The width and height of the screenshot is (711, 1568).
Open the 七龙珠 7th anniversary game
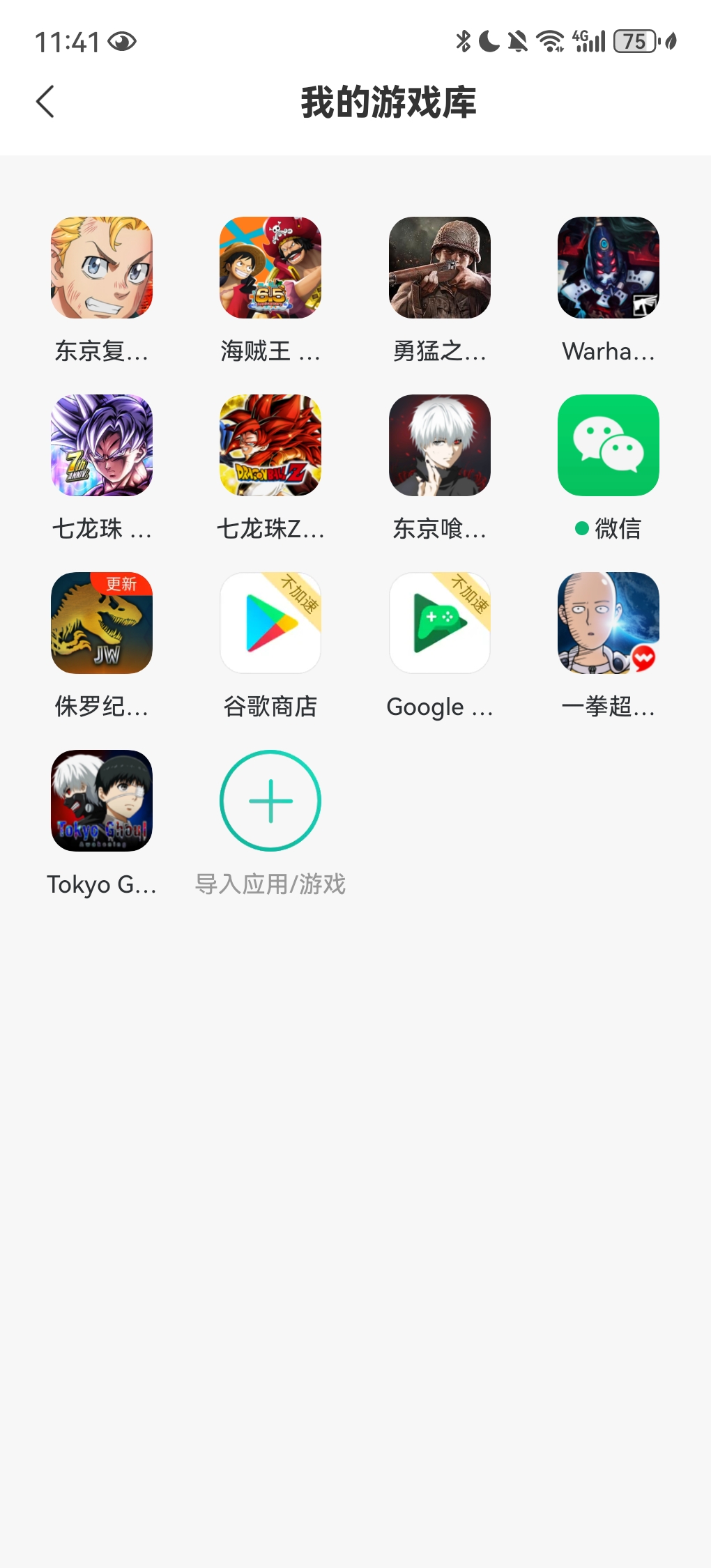pos(102,445)
